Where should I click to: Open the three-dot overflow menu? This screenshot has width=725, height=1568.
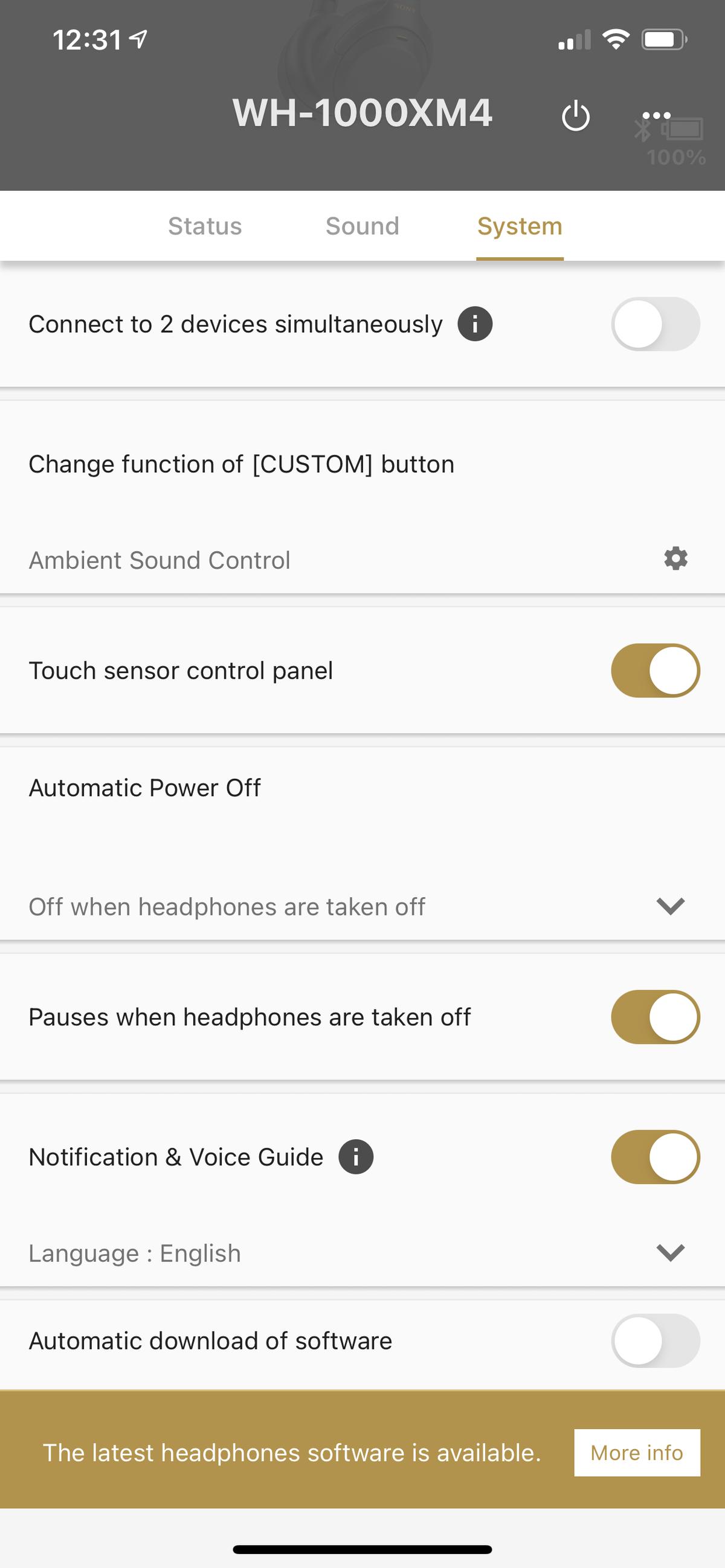[x=656, y=115]
